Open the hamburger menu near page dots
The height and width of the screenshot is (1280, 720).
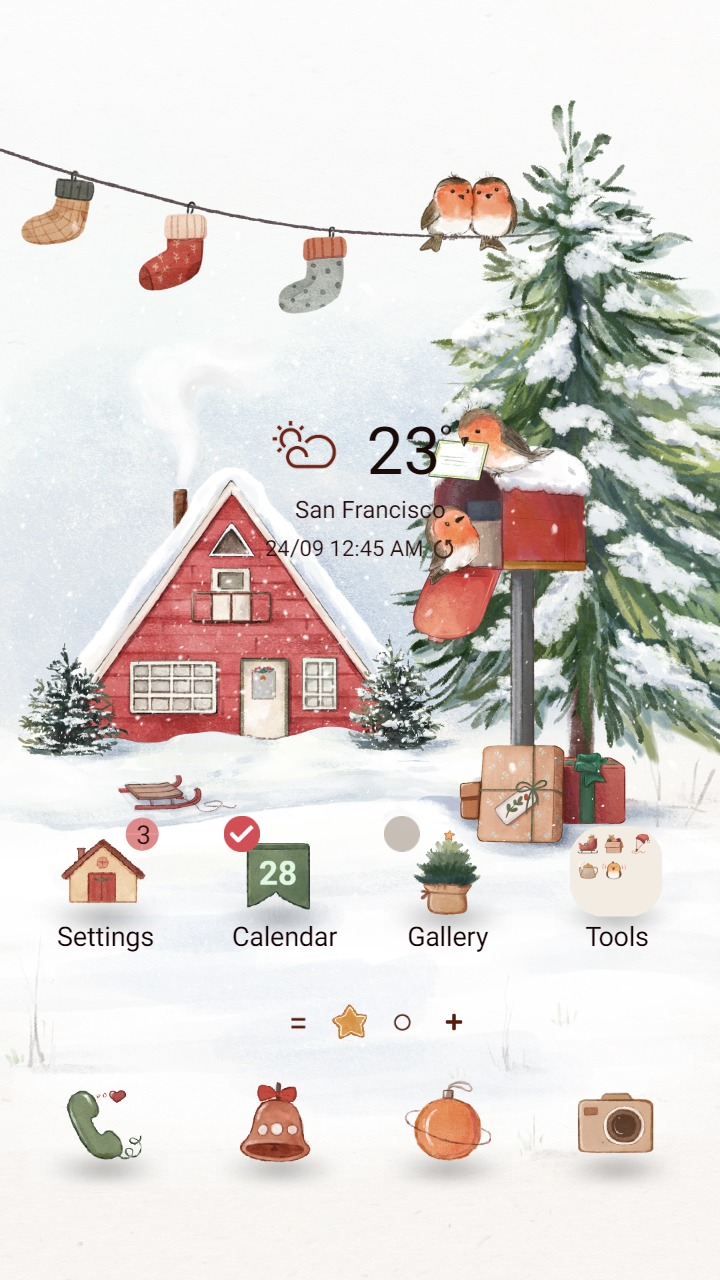296,1022
